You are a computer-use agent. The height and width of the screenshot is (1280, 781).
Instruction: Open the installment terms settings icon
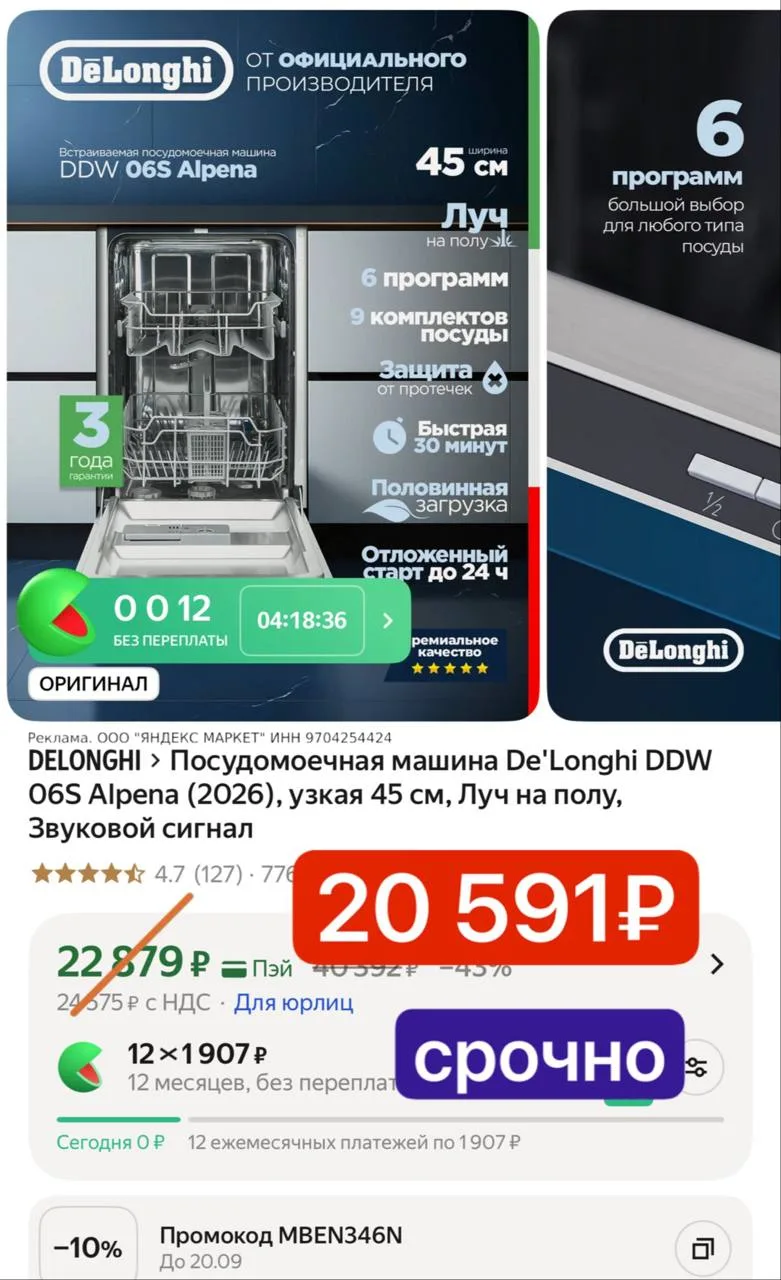click(697, 1066)
